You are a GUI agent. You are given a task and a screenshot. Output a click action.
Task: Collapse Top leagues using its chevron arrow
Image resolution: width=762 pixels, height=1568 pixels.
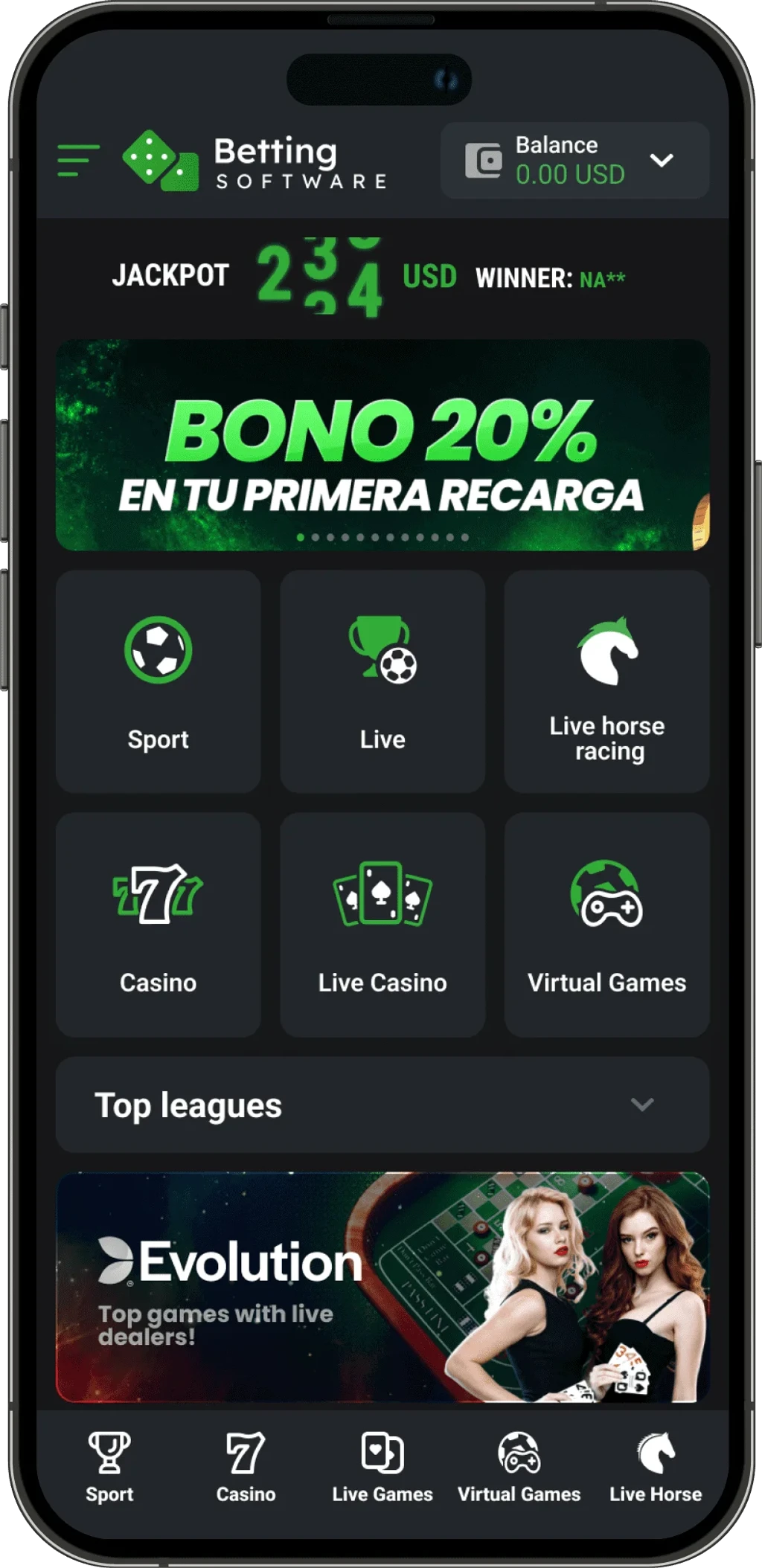click(x=643, y=1107)
